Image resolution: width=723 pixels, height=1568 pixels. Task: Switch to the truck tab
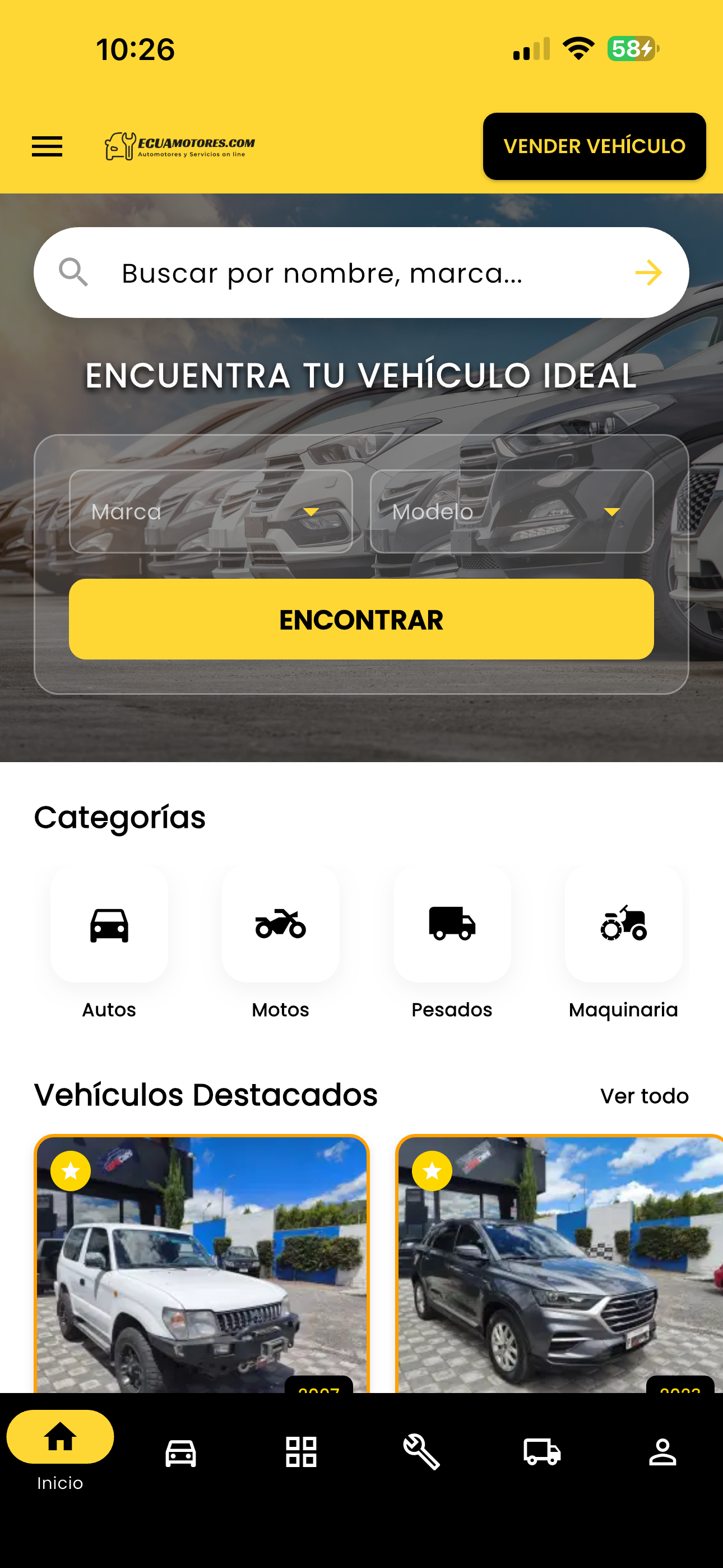(543, 1452)
